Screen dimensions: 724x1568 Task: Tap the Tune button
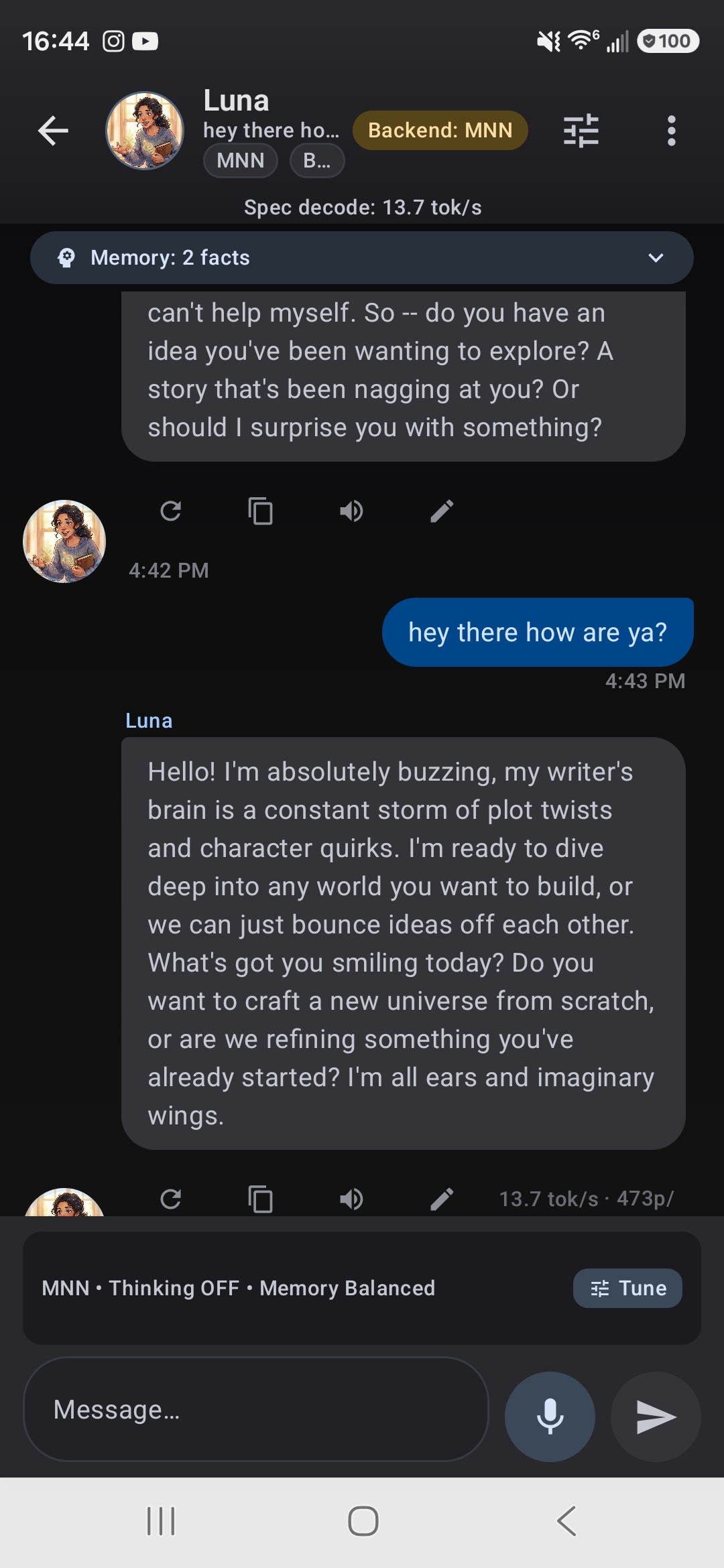click(x=627, y=1287)
